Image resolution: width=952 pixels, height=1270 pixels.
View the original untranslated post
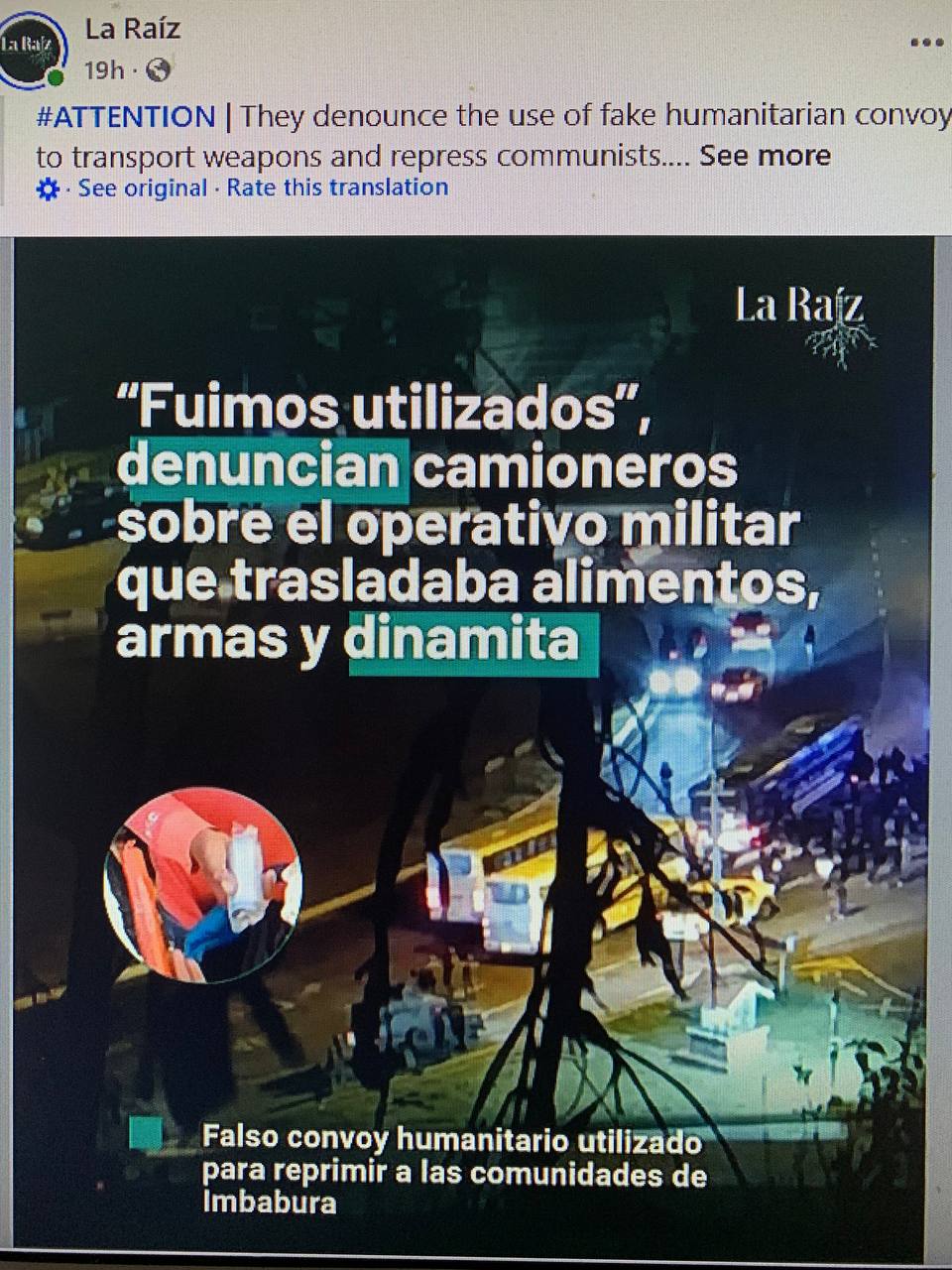[x=142, y=189]
